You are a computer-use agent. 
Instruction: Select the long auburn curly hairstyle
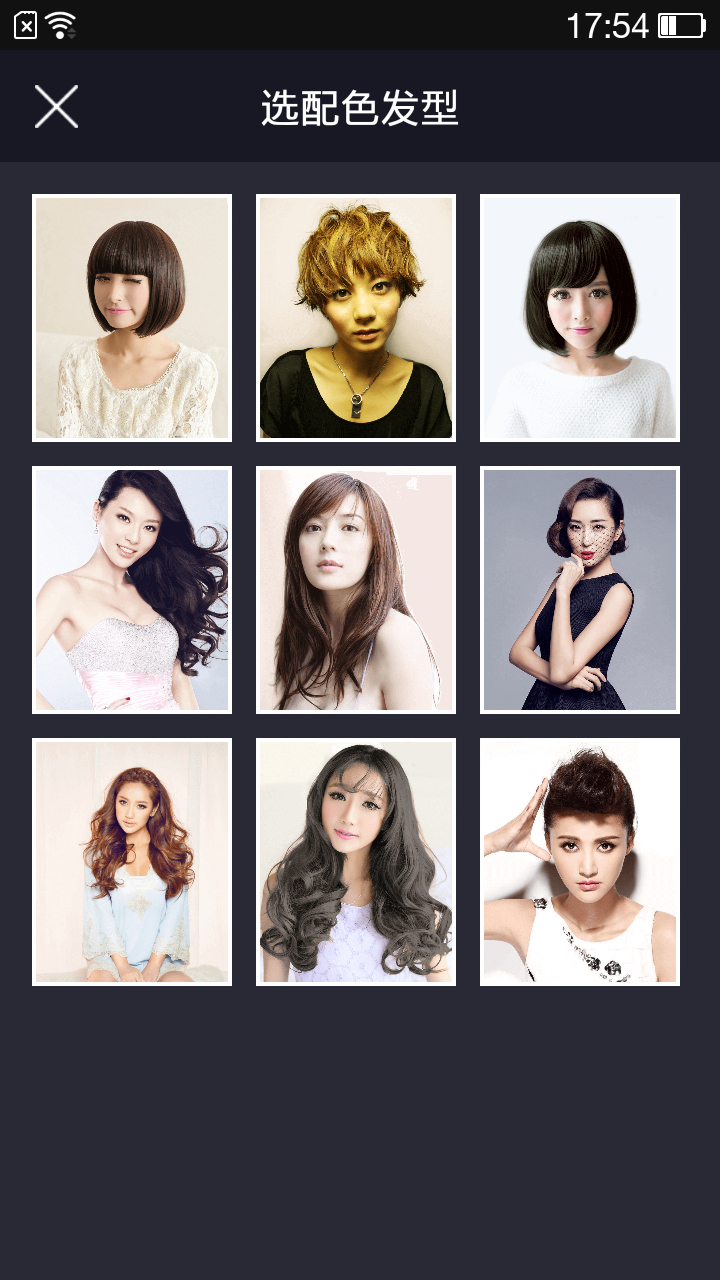pos(132,862)
